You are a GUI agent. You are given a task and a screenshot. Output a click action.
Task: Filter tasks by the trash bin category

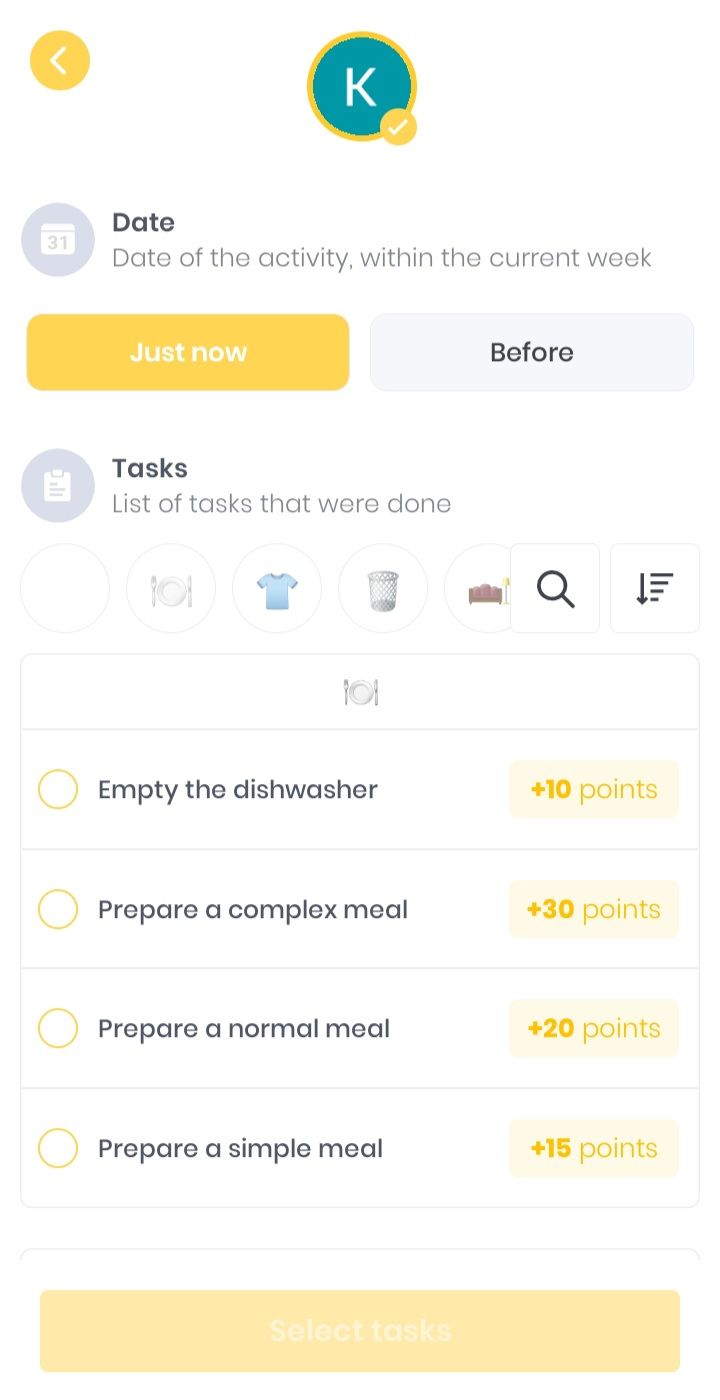point(383,589)
